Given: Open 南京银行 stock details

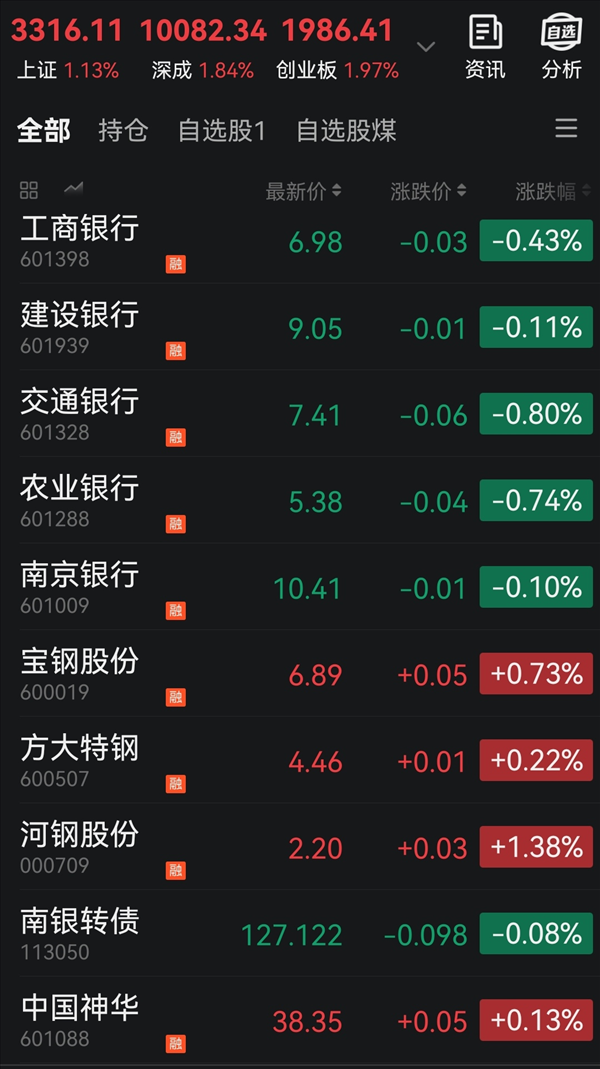Looking at the screenshot, I should (300, 587).
